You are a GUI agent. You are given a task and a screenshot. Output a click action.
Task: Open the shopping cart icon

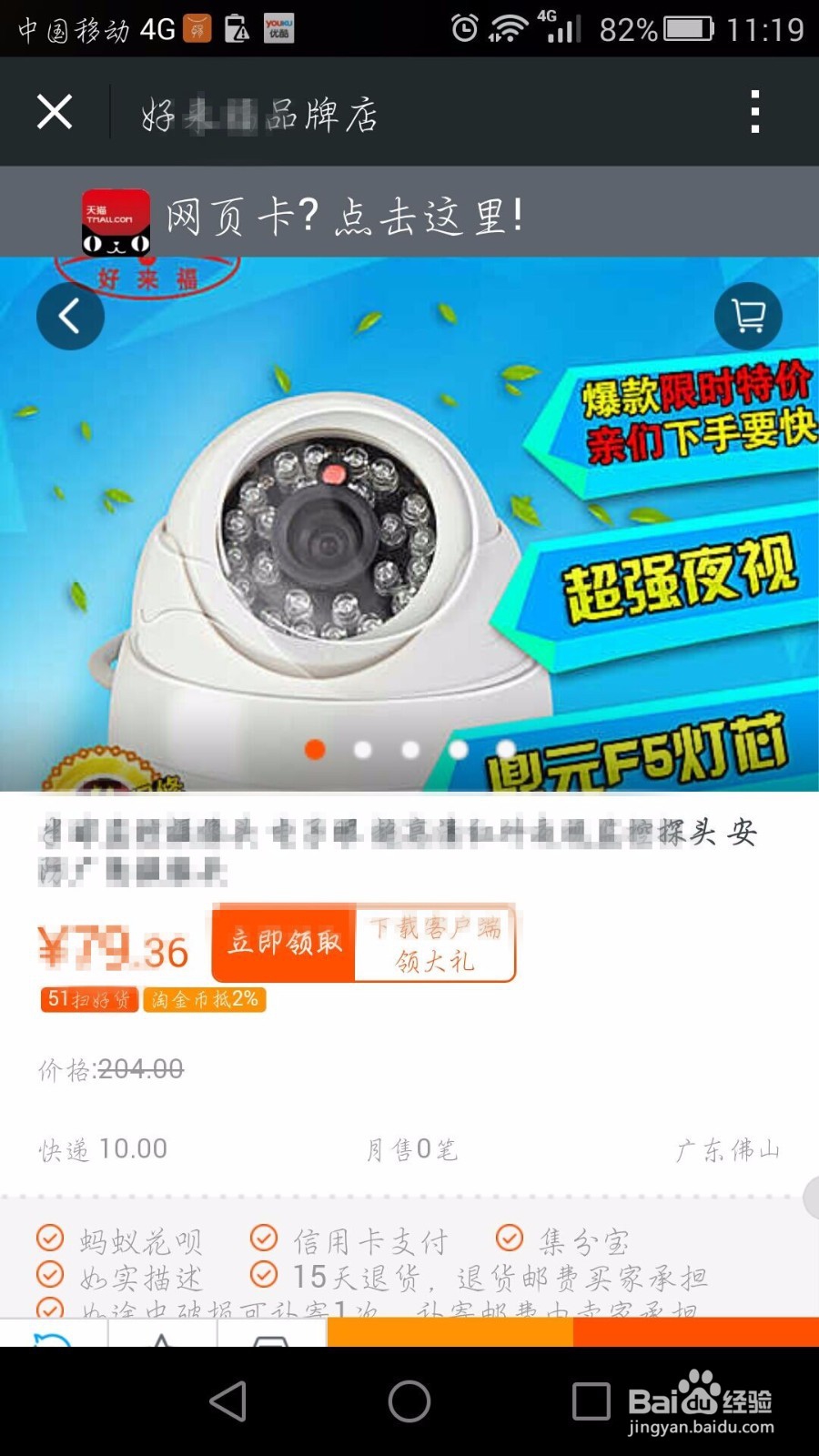pos(748,317)
